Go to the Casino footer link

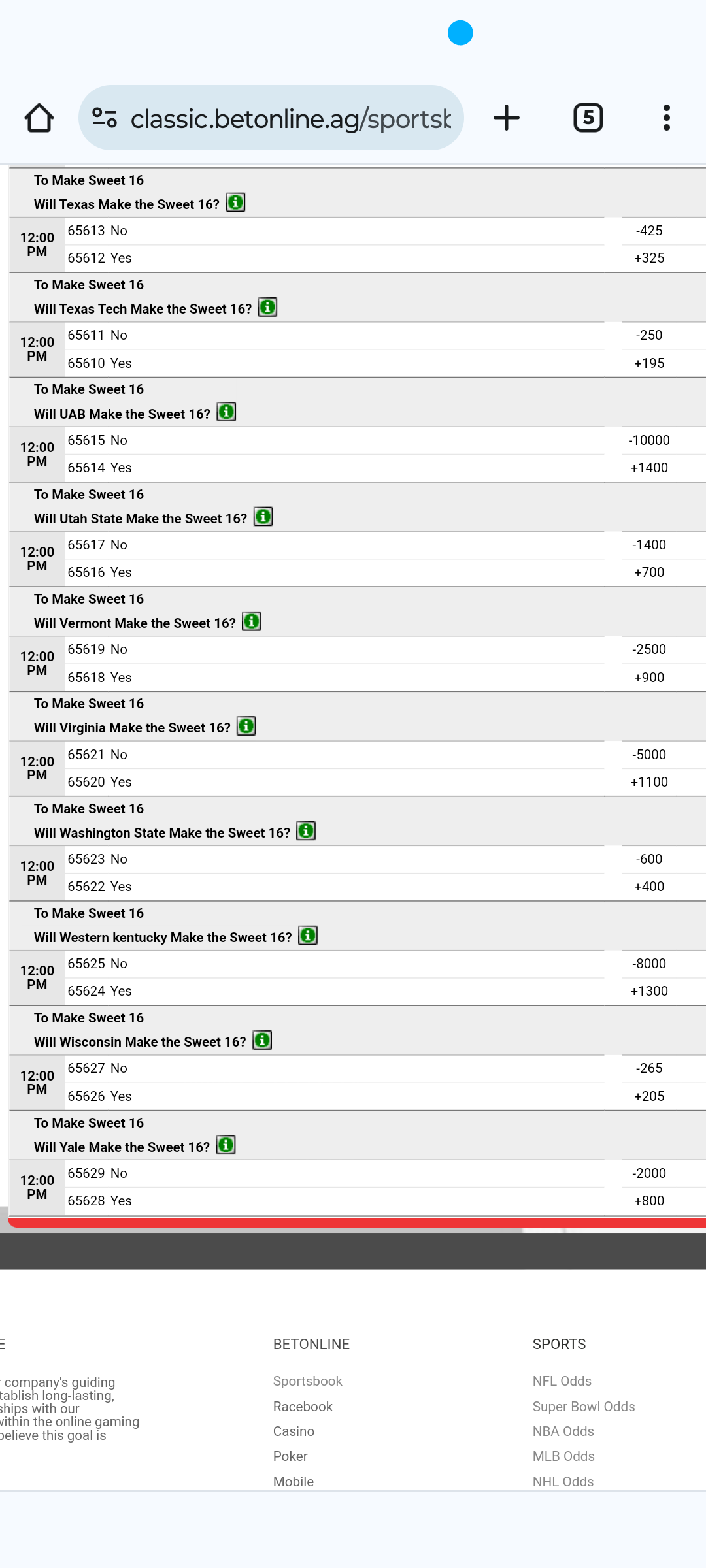[x=294, y=1431]
